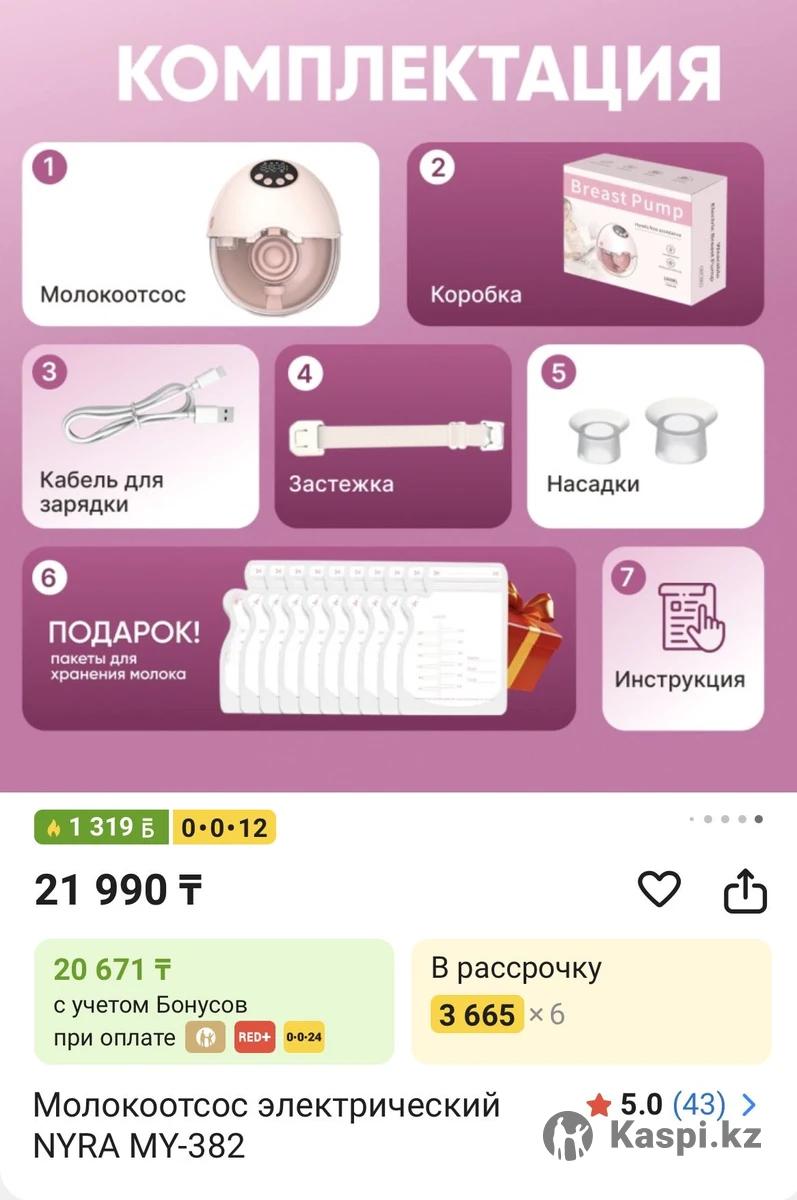
Task: Open the Комплектация product image full screen
Action: point(398,400)
